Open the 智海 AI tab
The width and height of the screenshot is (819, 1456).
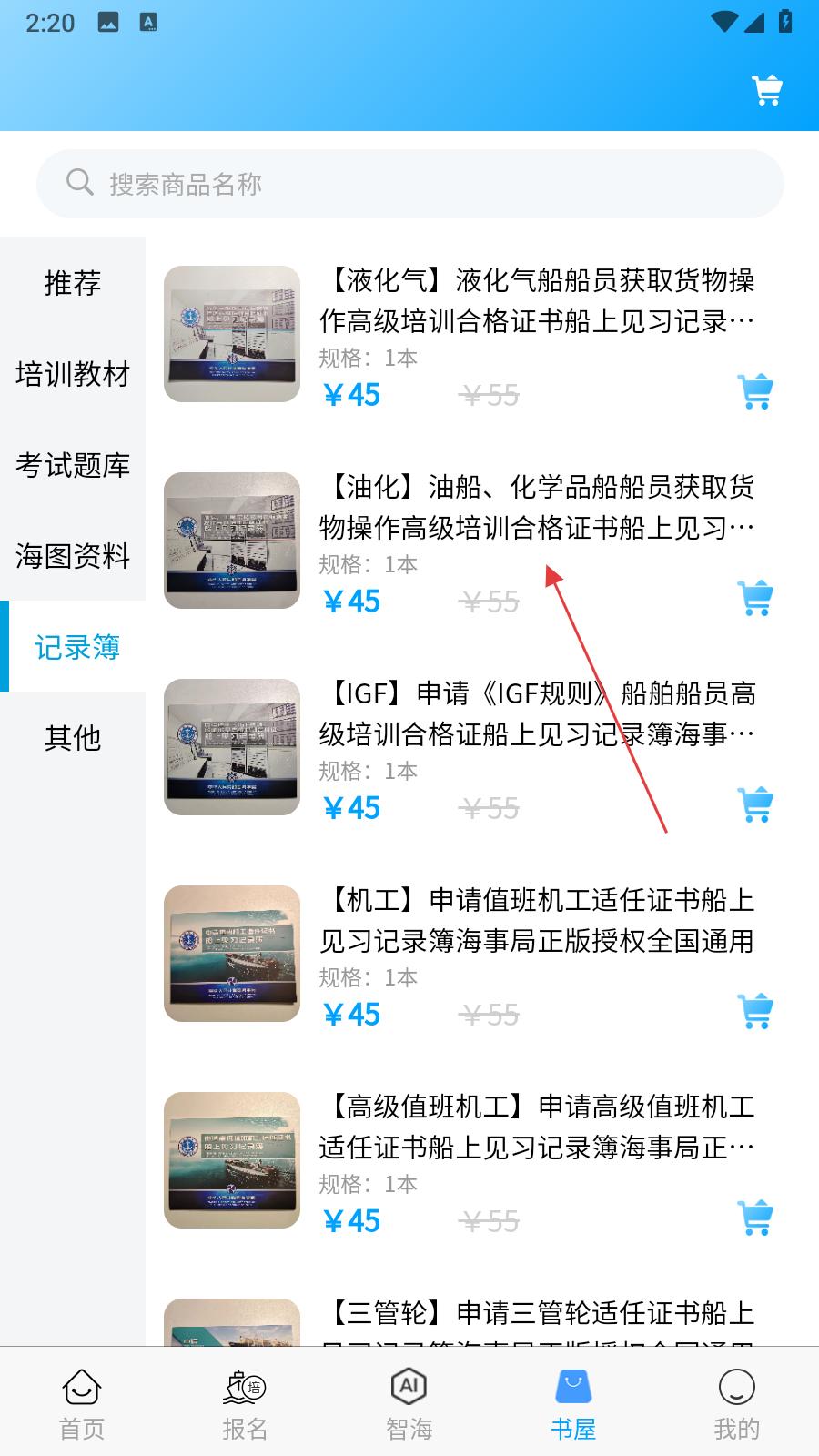[409, 1404]
